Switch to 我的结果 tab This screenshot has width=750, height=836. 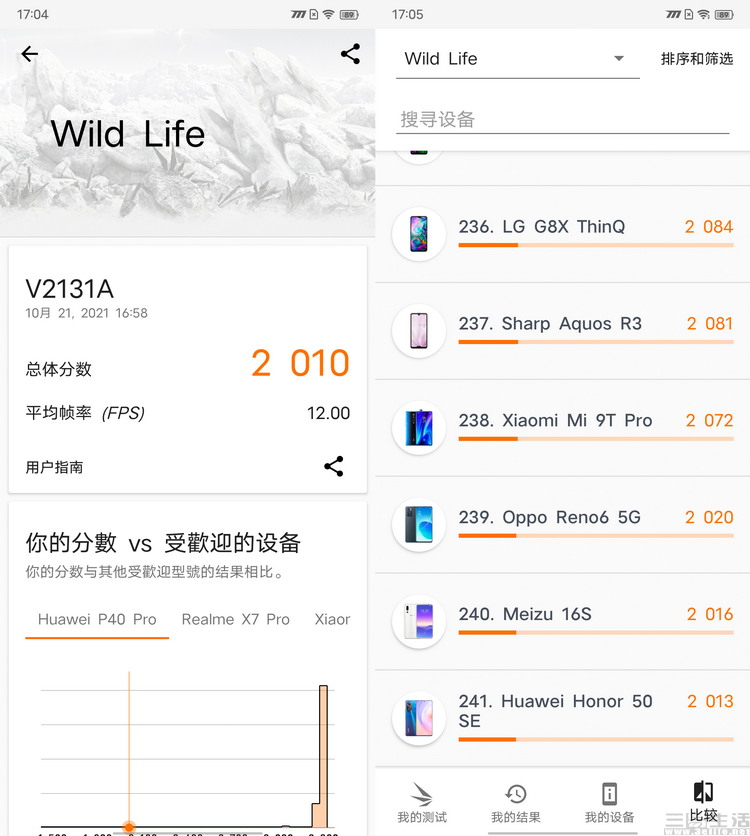click(516, 803)
